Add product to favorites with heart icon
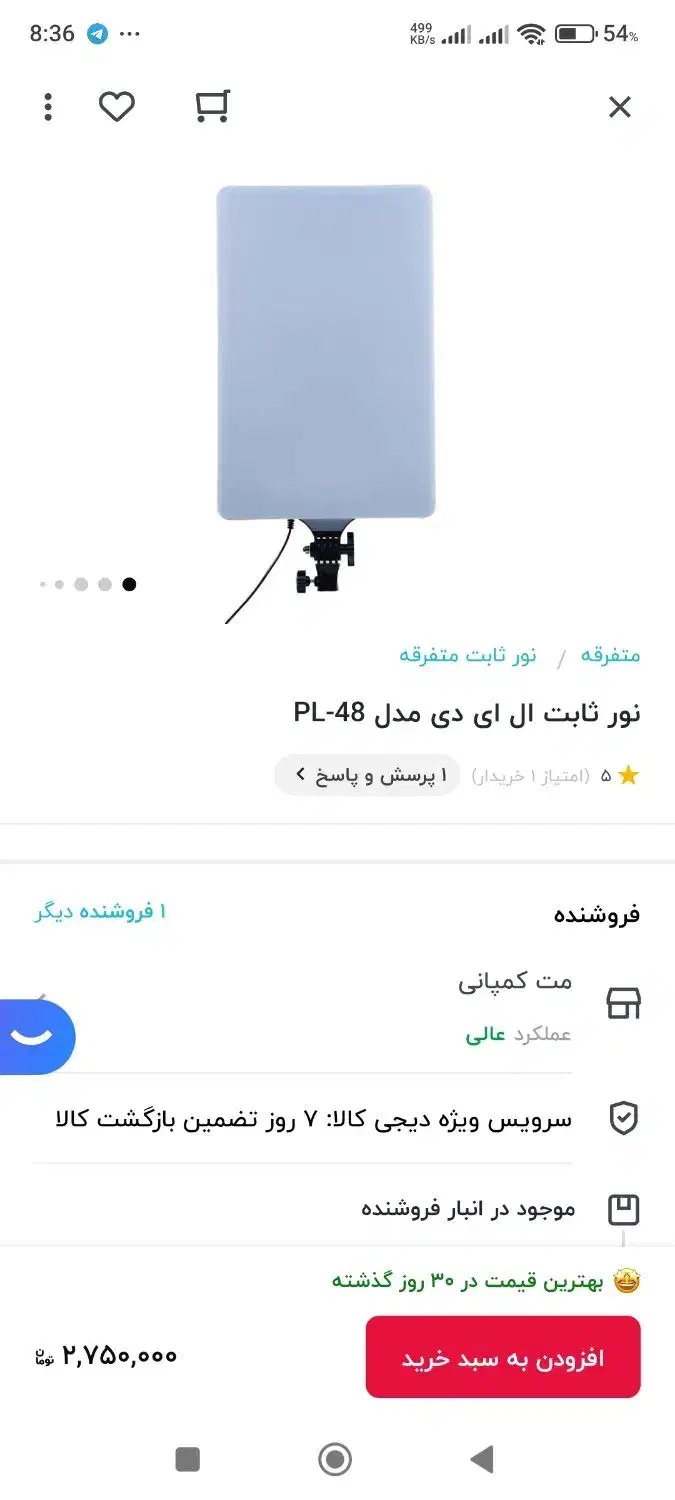 click(x=117, y=106)
